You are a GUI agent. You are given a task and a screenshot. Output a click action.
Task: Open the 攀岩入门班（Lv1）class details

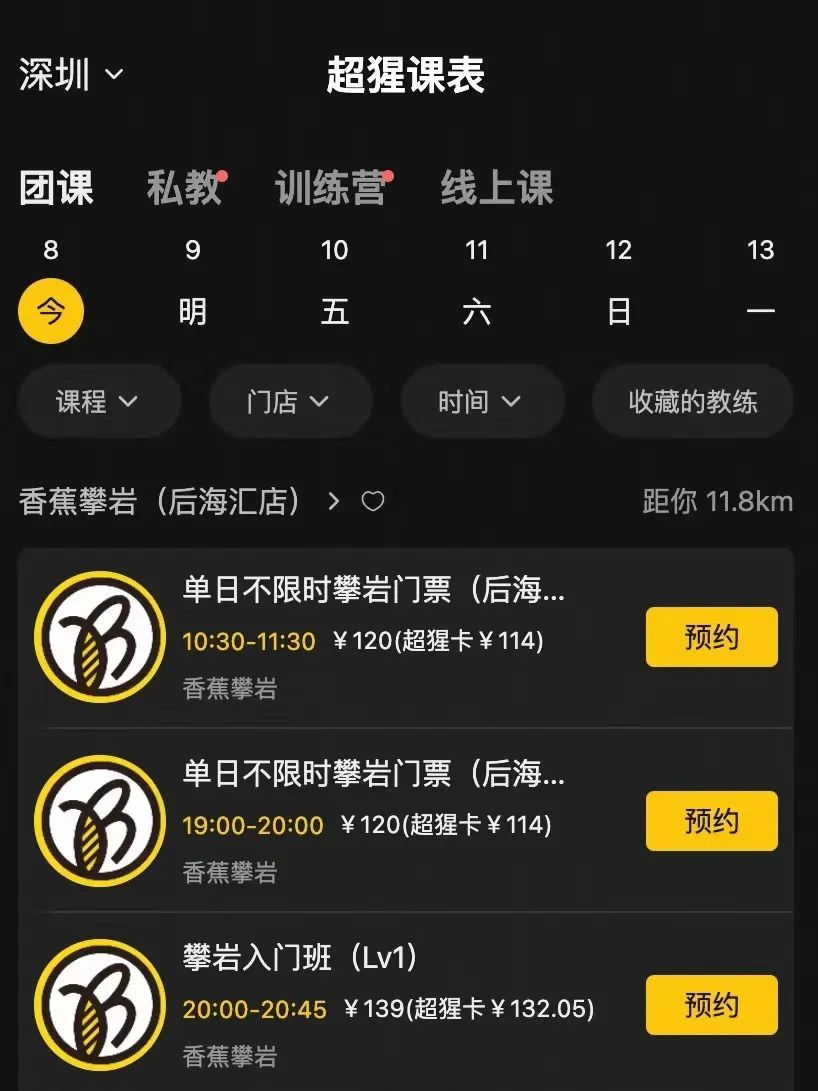(300, 959)
